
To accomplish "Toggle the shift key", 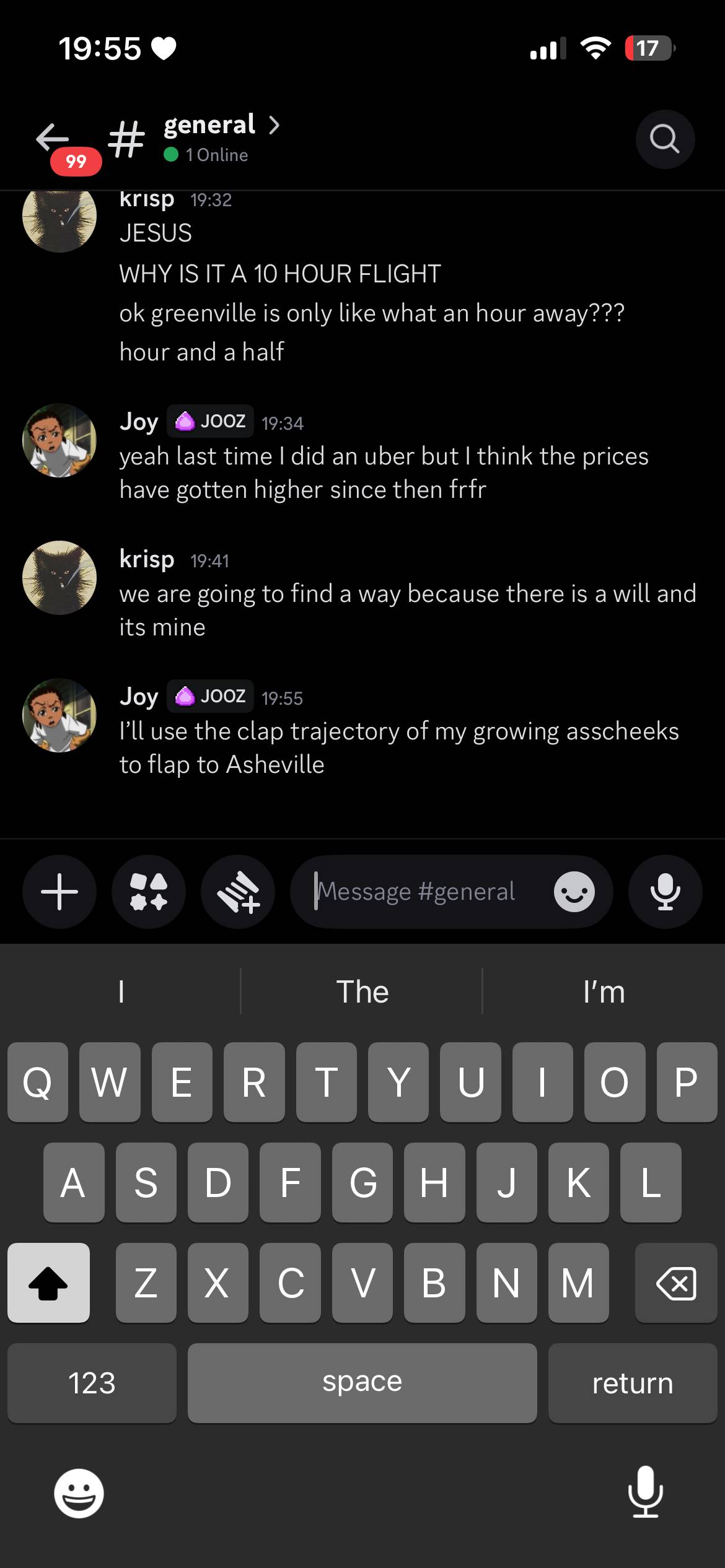I will pos(48,1283).
